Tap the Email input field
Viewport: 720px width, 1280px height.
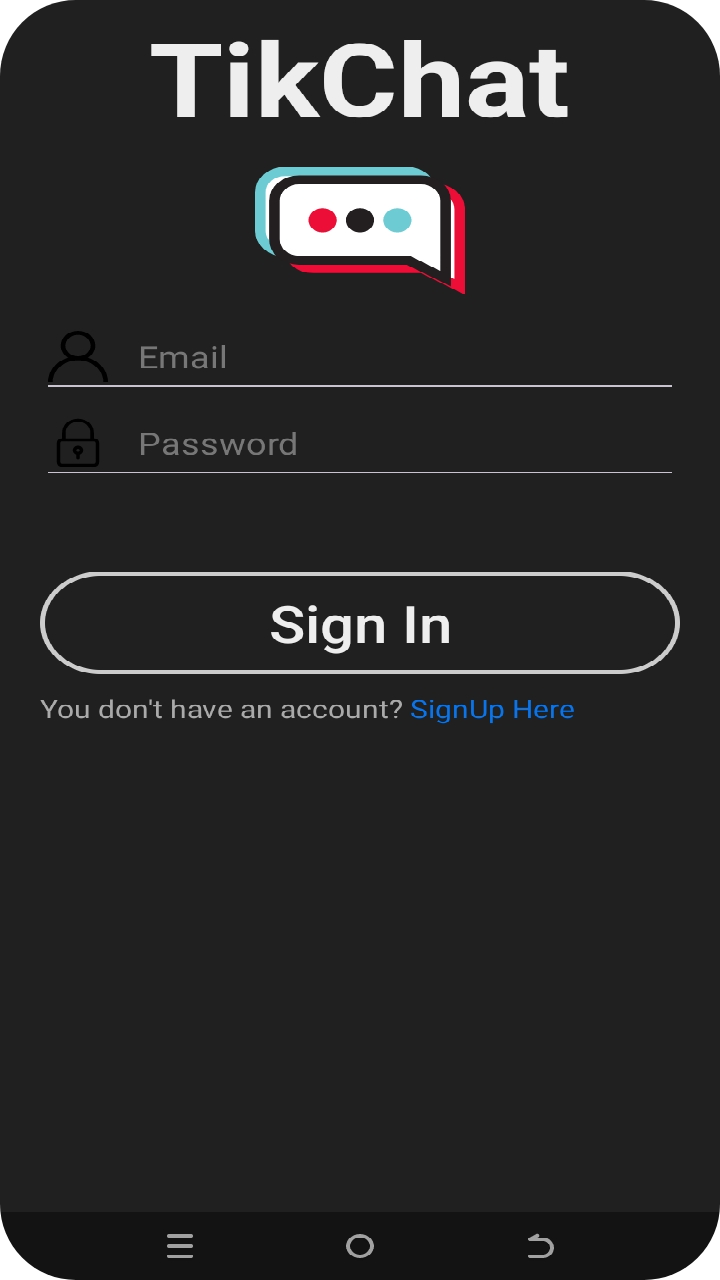pos(400,358)
